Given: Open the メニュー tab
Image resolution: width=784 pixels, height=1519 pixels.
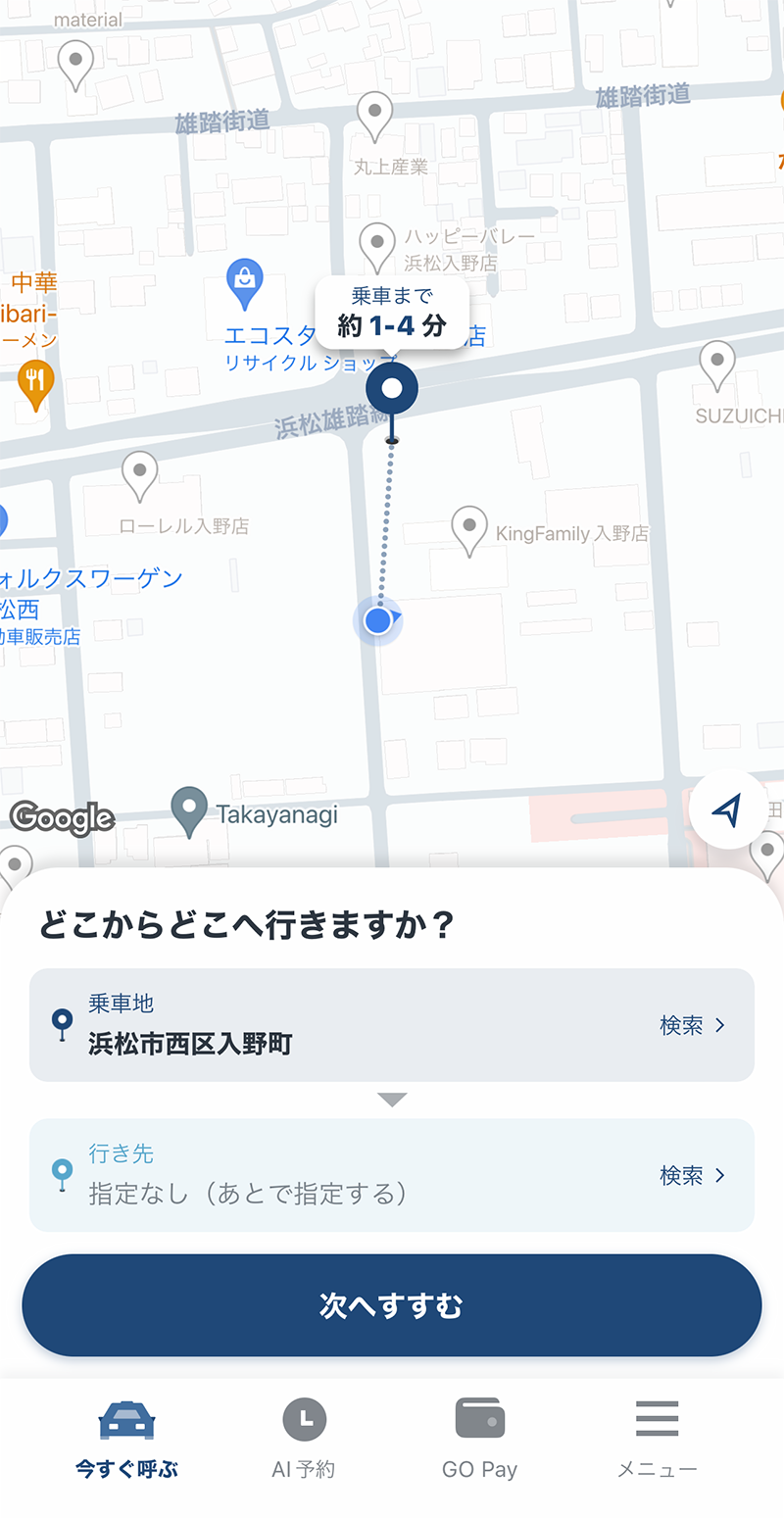Looking at the screenshot, I should click(x=657, y=1439).
